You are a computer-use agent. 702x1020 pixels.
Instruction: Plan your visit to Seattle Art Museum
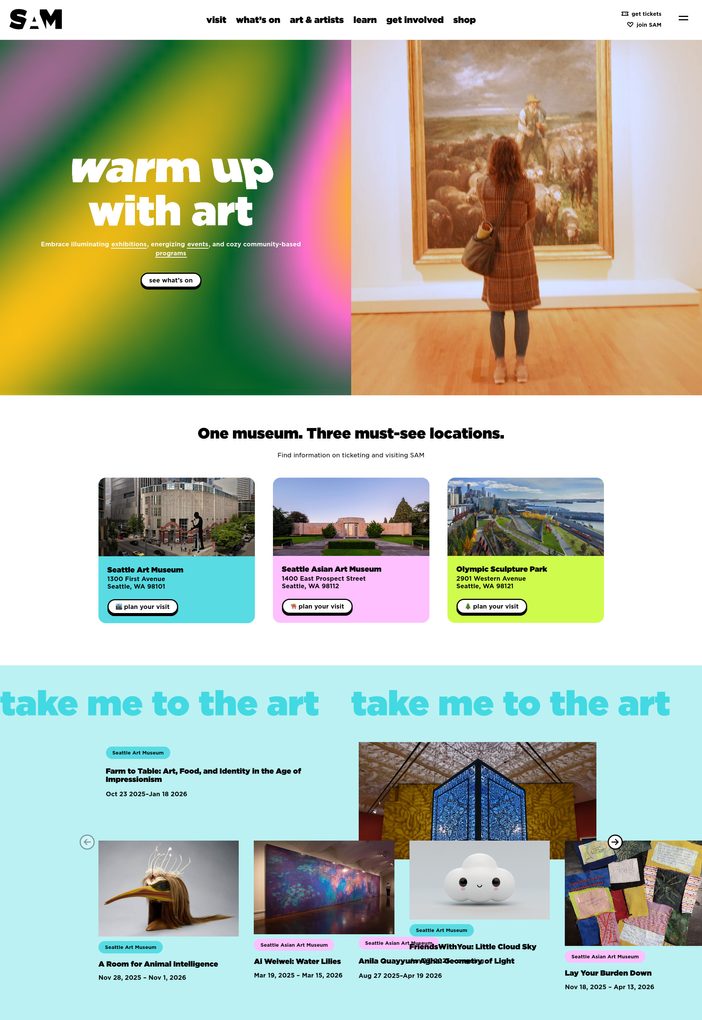coord(143,607)
